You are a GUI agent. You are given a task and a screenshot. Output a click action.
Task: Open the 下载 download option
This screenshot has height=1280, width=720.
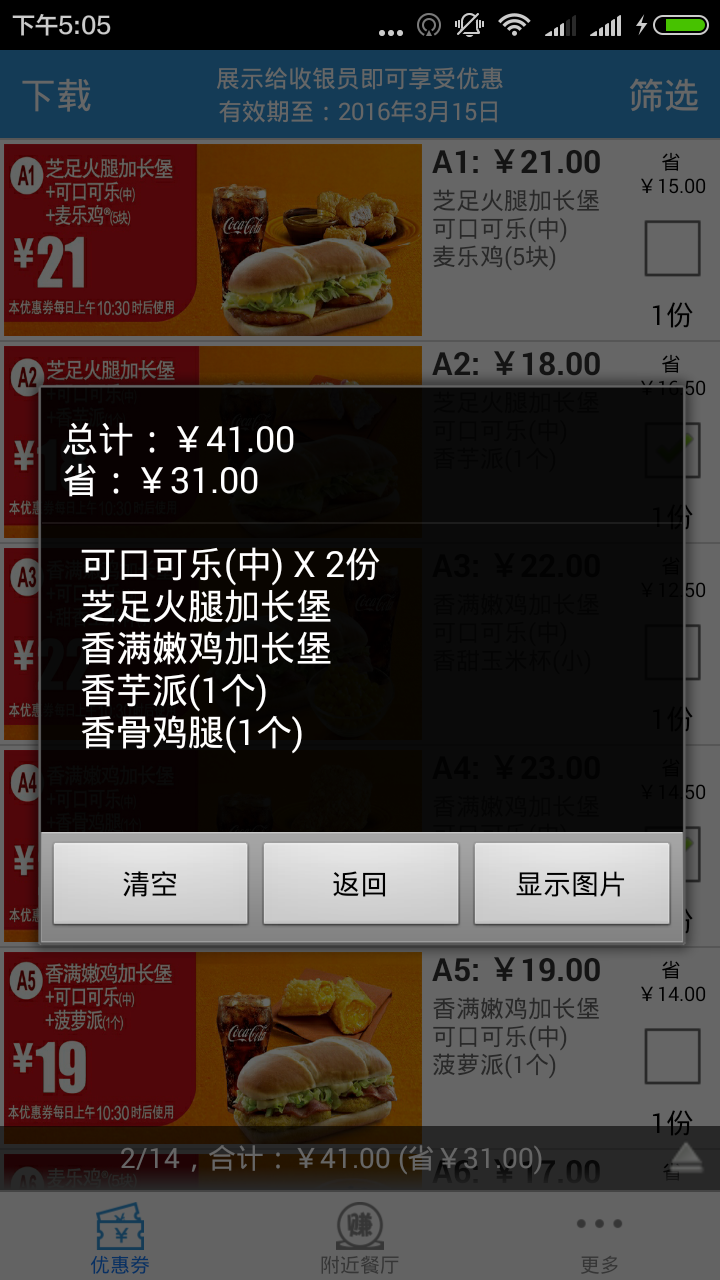pos(57,95)
